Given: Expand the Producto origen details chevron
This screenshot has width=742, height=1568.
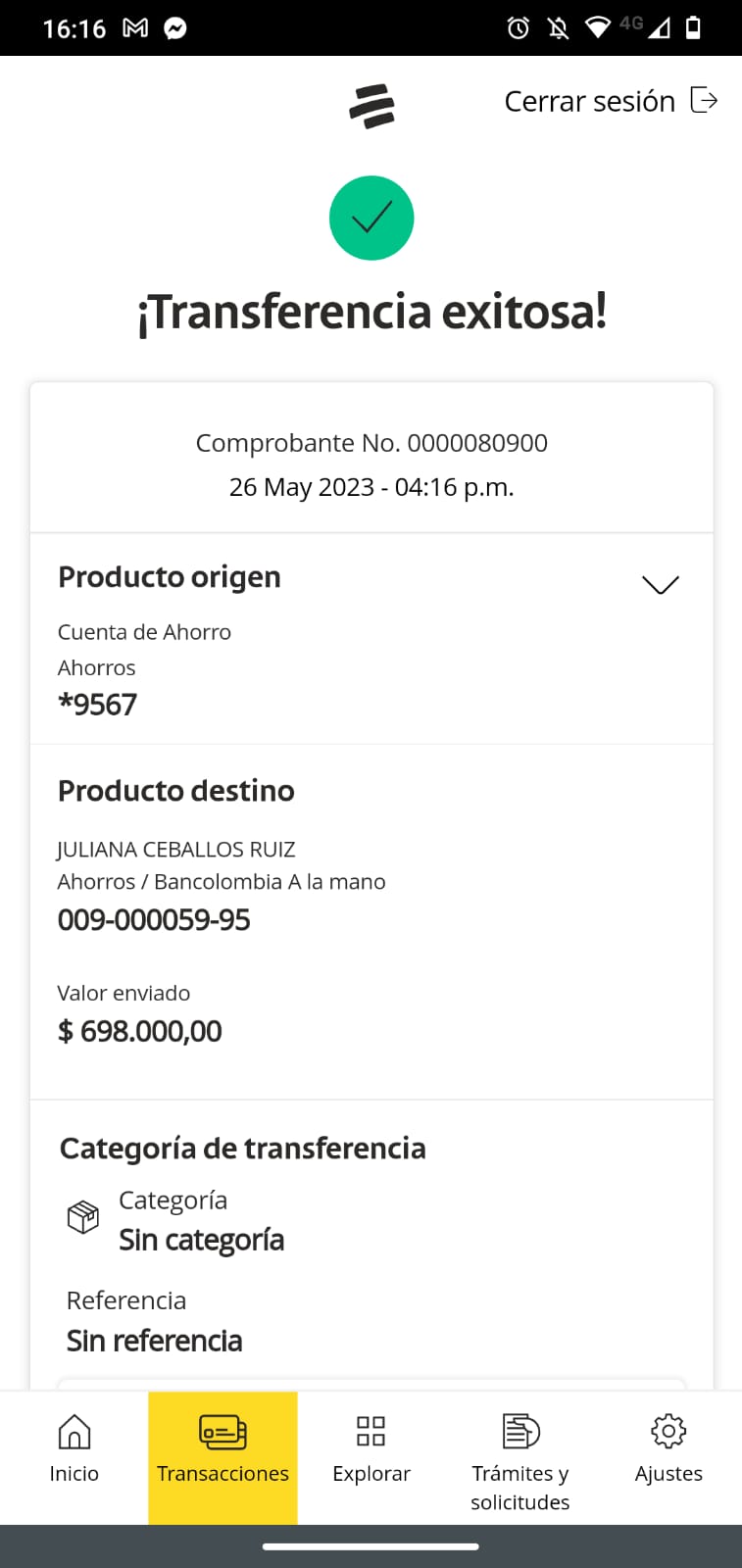Looking at the screenshot, I should pos(660,584).
